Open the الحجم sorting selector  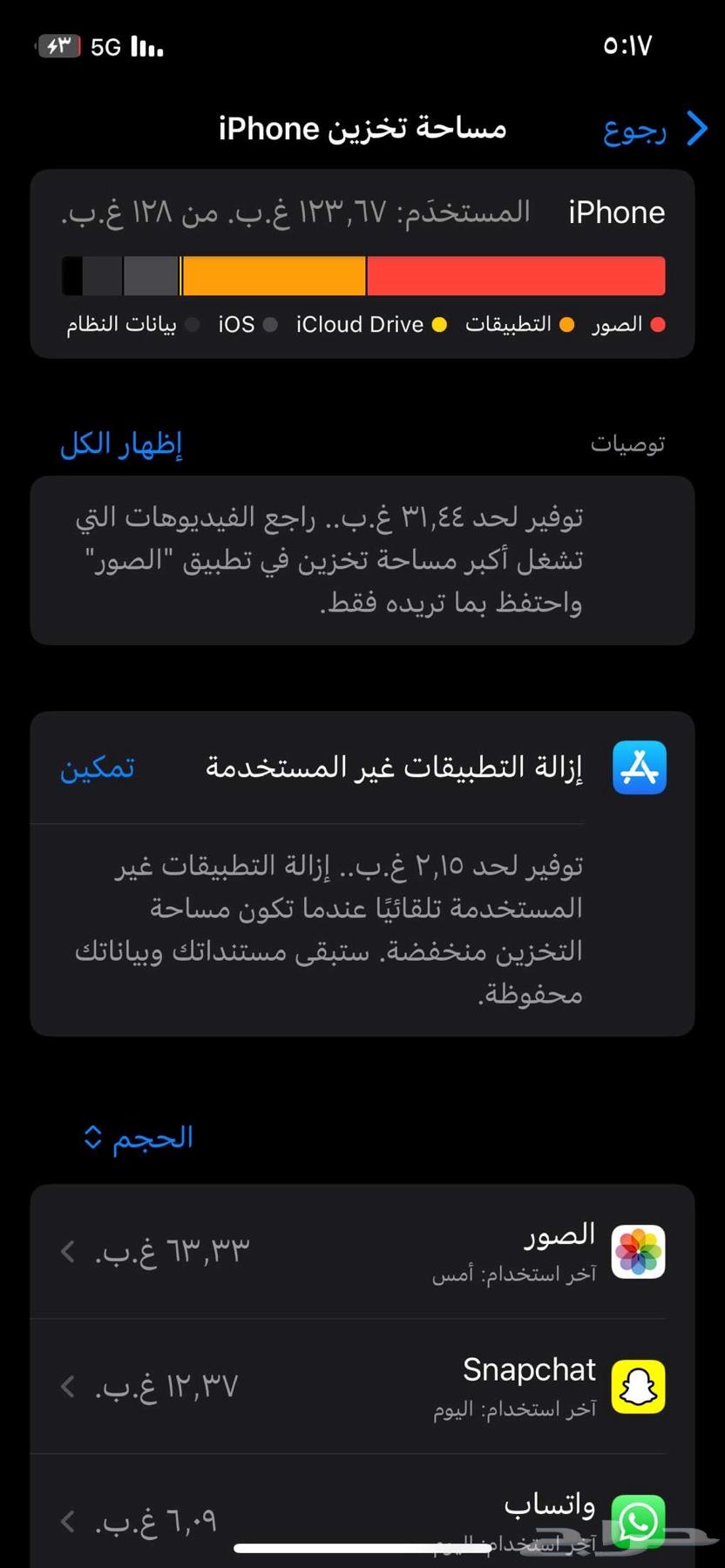point(136,1137)
